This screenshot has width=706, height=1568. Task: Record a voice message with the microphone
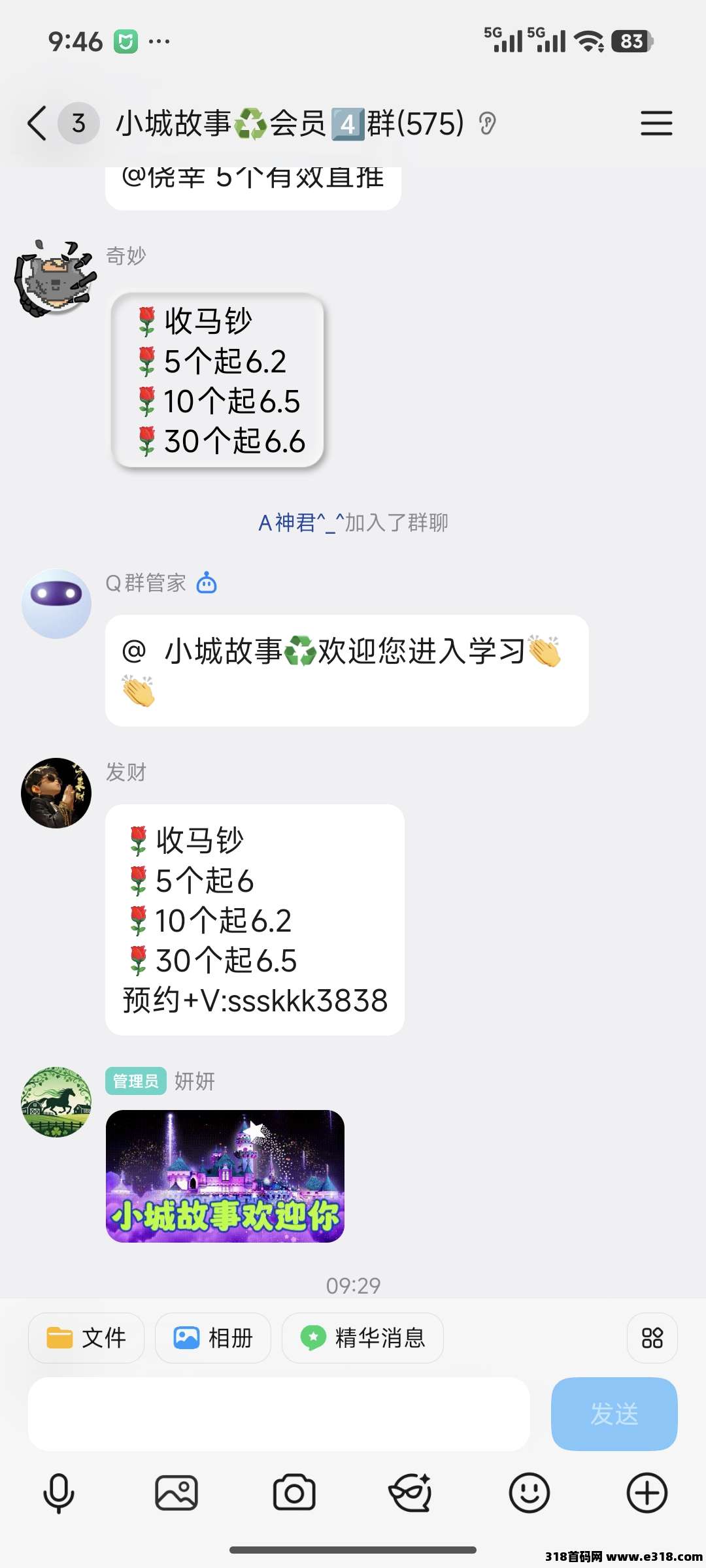(x=59, y=1493)
